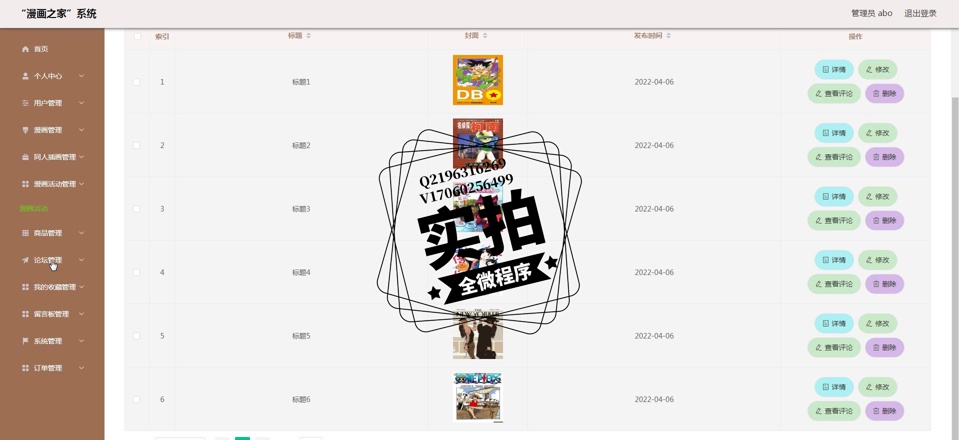The height and width of the screenshot is (440, 959).
Task: Expand the 论坛管理 sidebar menu
Action: pyautogui.click(x=52, y=260)
